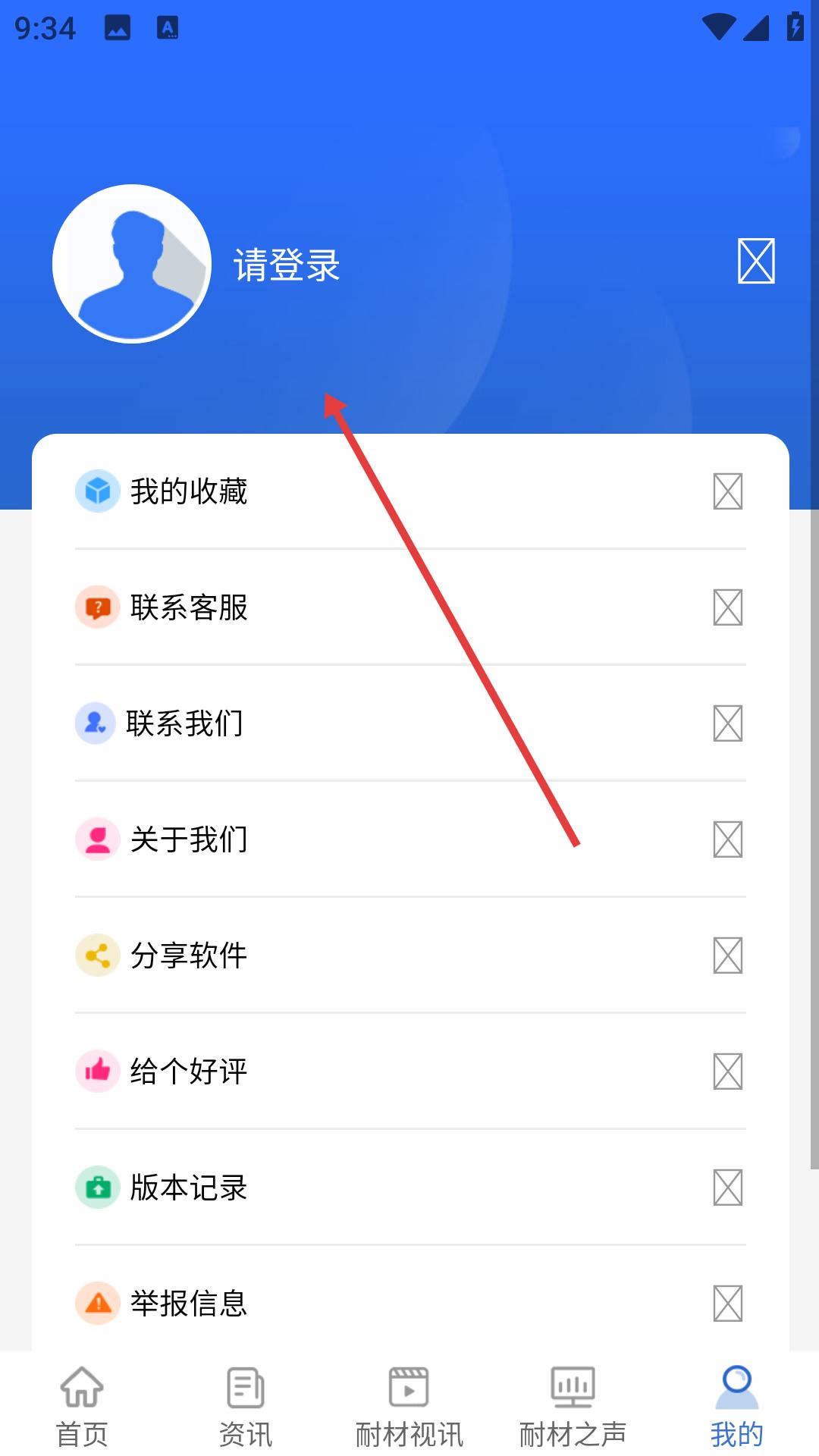The height and width of the screenshot is (1456, 819).
Task: Tap the icon right of 请登录
Action: pyautogui.click(x=756, y=261)
